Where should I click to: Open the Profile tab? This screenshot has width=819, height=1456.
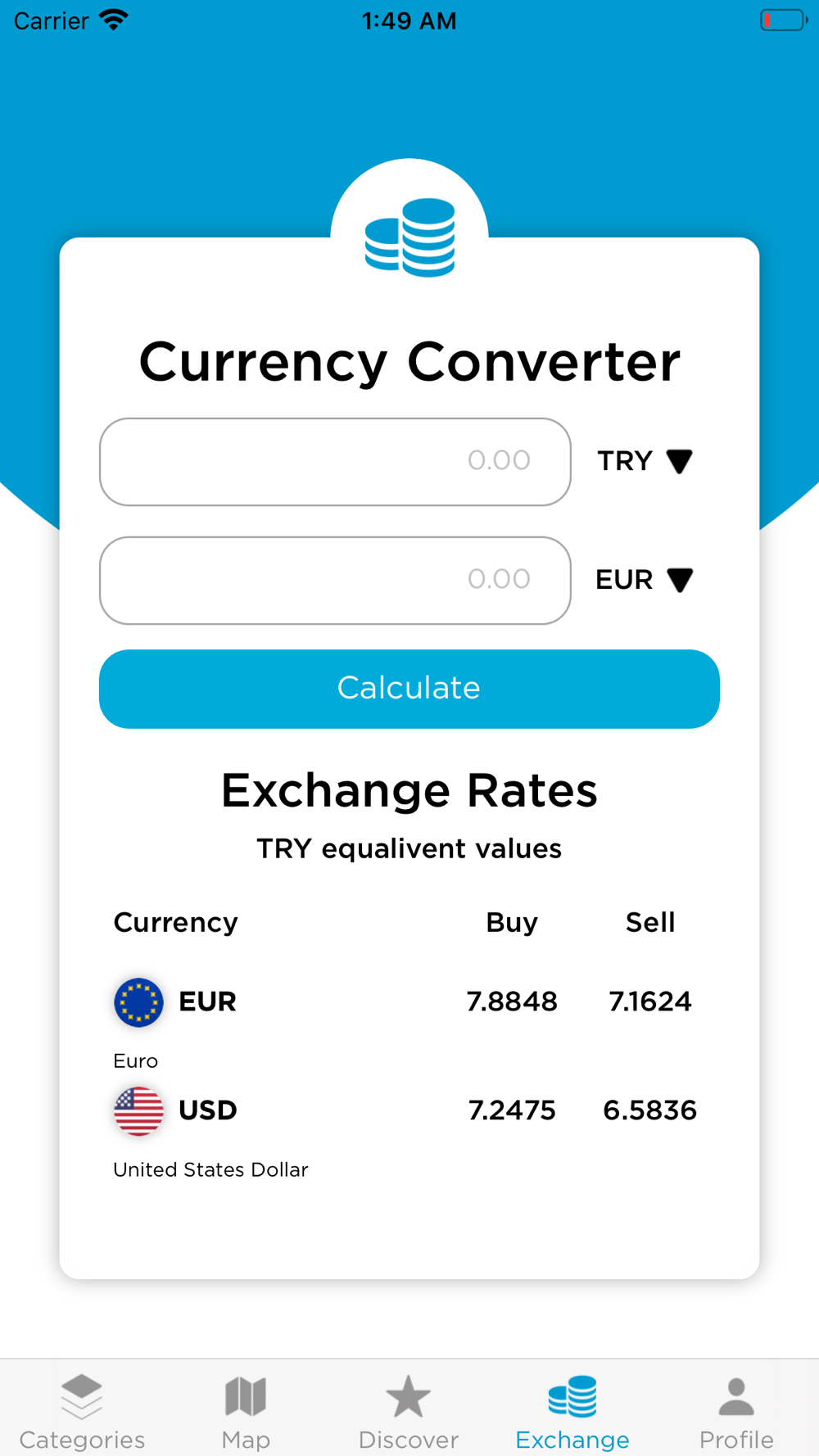pyautogui.click(x=736, y=1412)
